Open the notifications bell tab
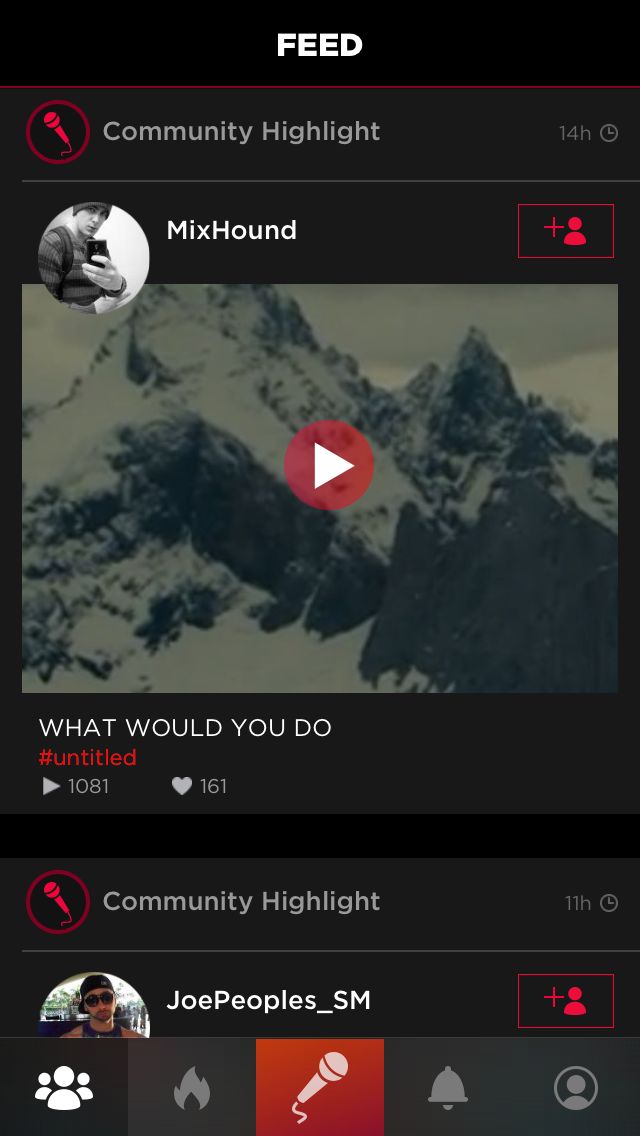This screenshot has width=640, height=1136. pos(448,1087)
